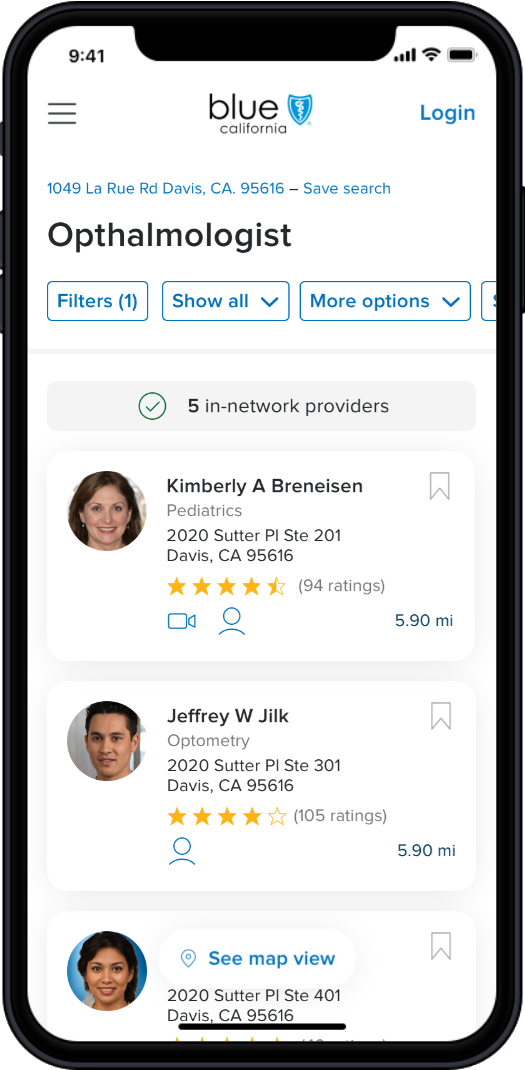525x1070 pixels.
Task: Bookmark Kimberly A Breneisen
Action: (440, 486)
